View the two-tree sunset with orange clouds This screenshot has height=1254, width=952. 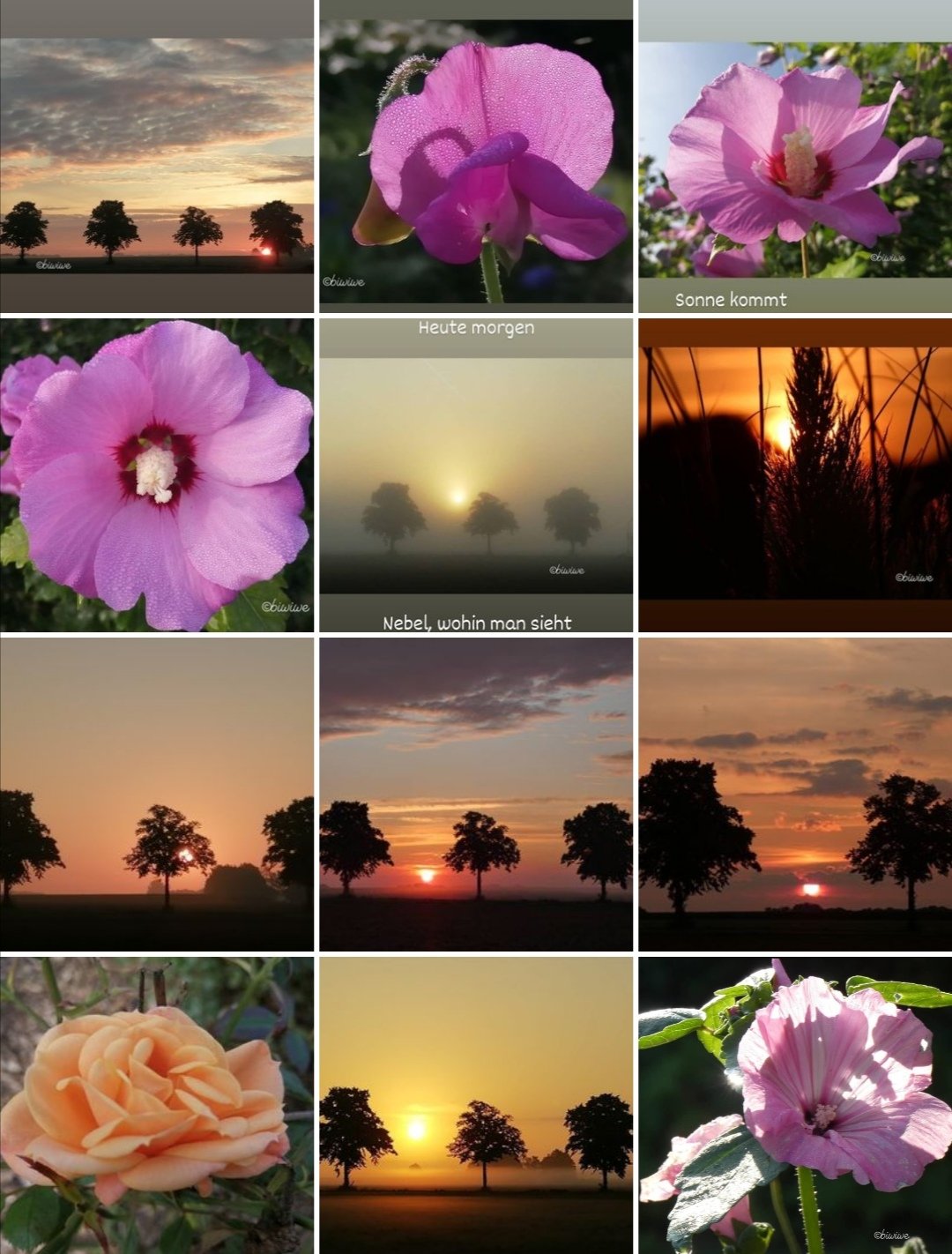pyautogui.click(x=795, y=794)
